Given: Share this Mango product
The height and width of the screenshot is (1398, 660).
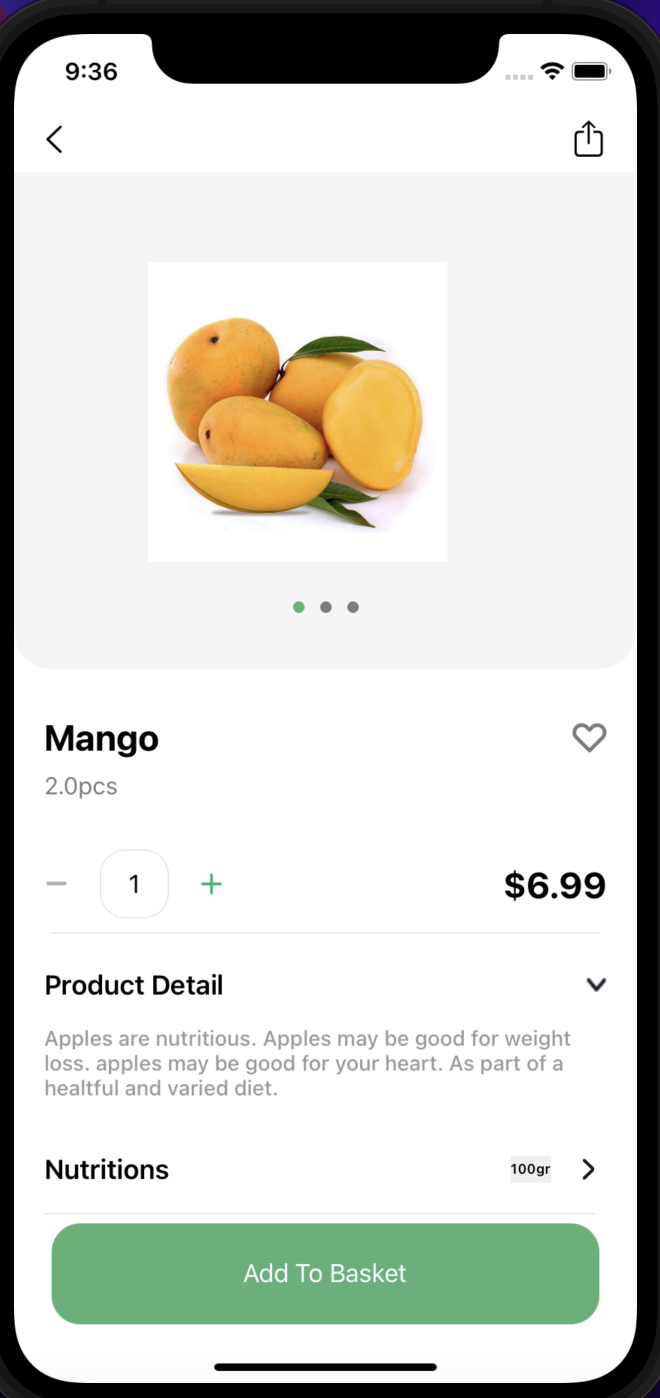Looking at the screenshot, I should (588, 139).
